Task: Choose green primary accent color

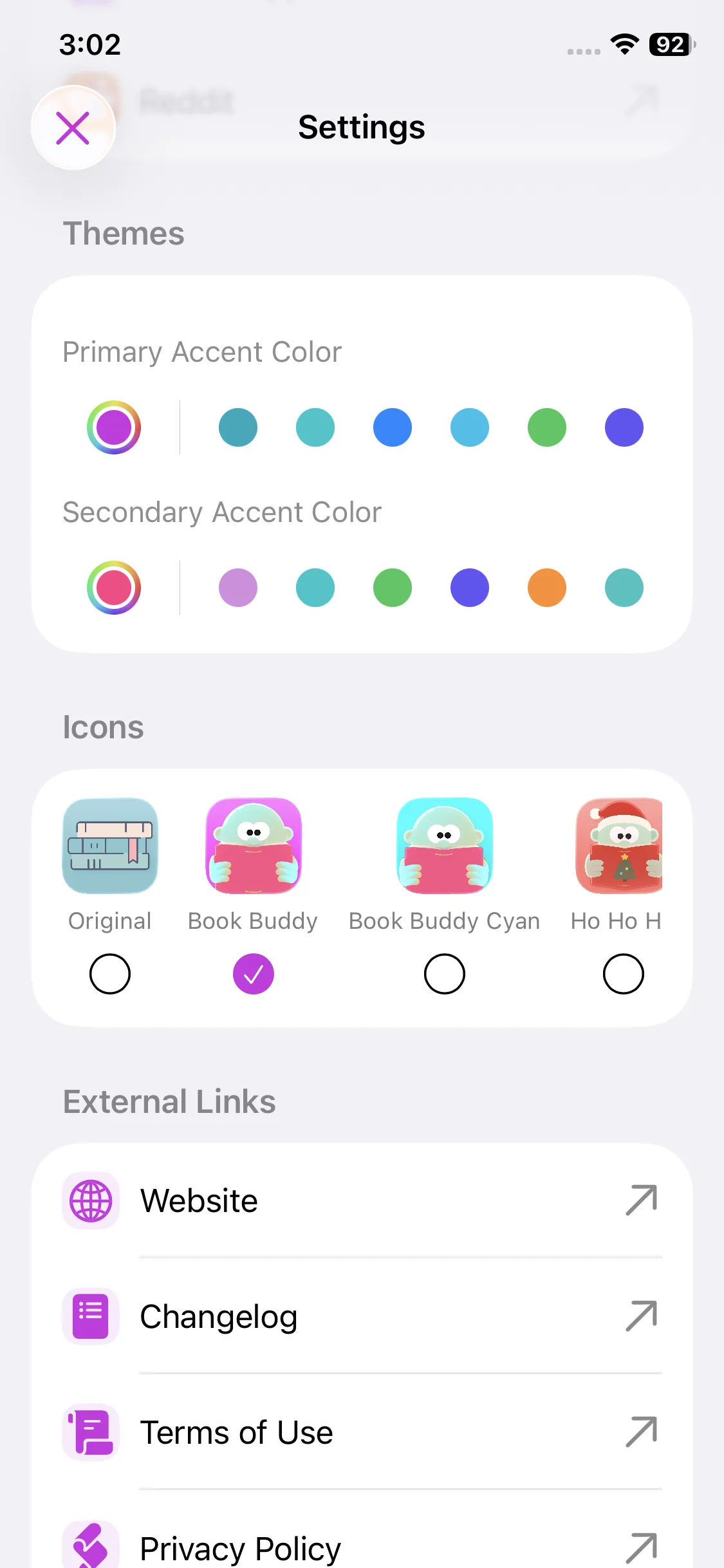Action: [547, 427]
